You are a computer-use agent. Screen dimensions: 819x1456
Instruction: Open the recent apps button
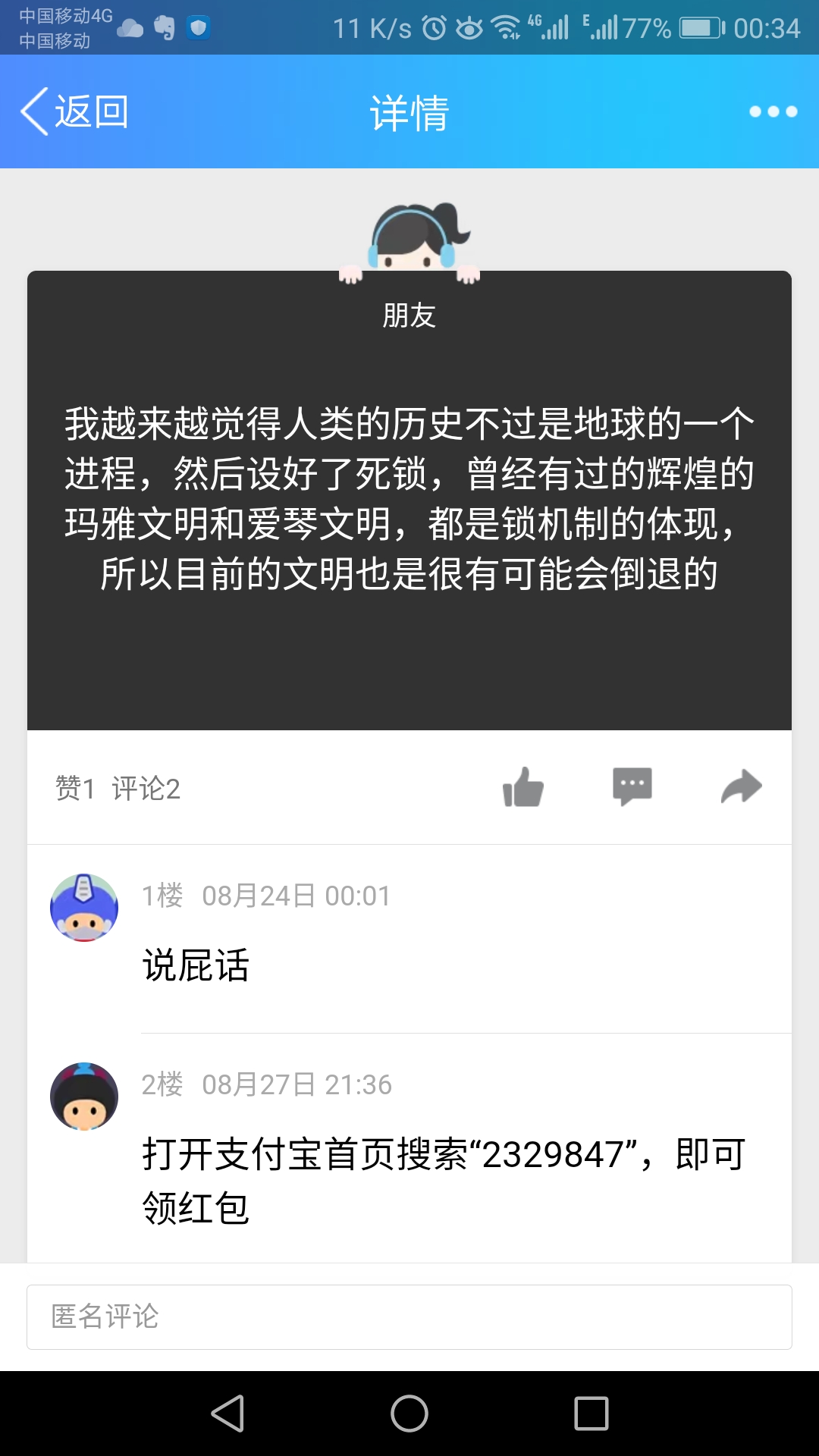(x=591, y=1414)
